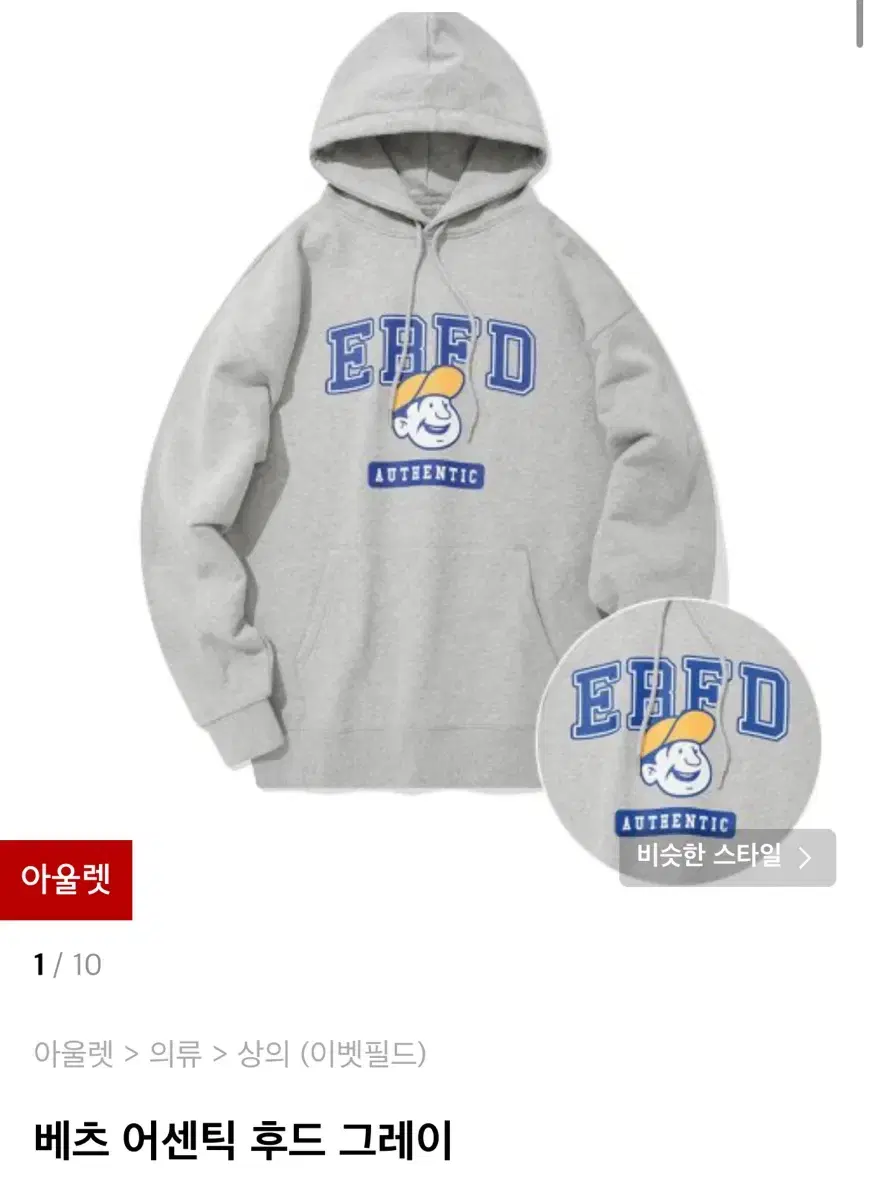Open the 비슷한 스타일 similar styles button
This screenshot has height=1200, width=870.
(x=727, y=857)
